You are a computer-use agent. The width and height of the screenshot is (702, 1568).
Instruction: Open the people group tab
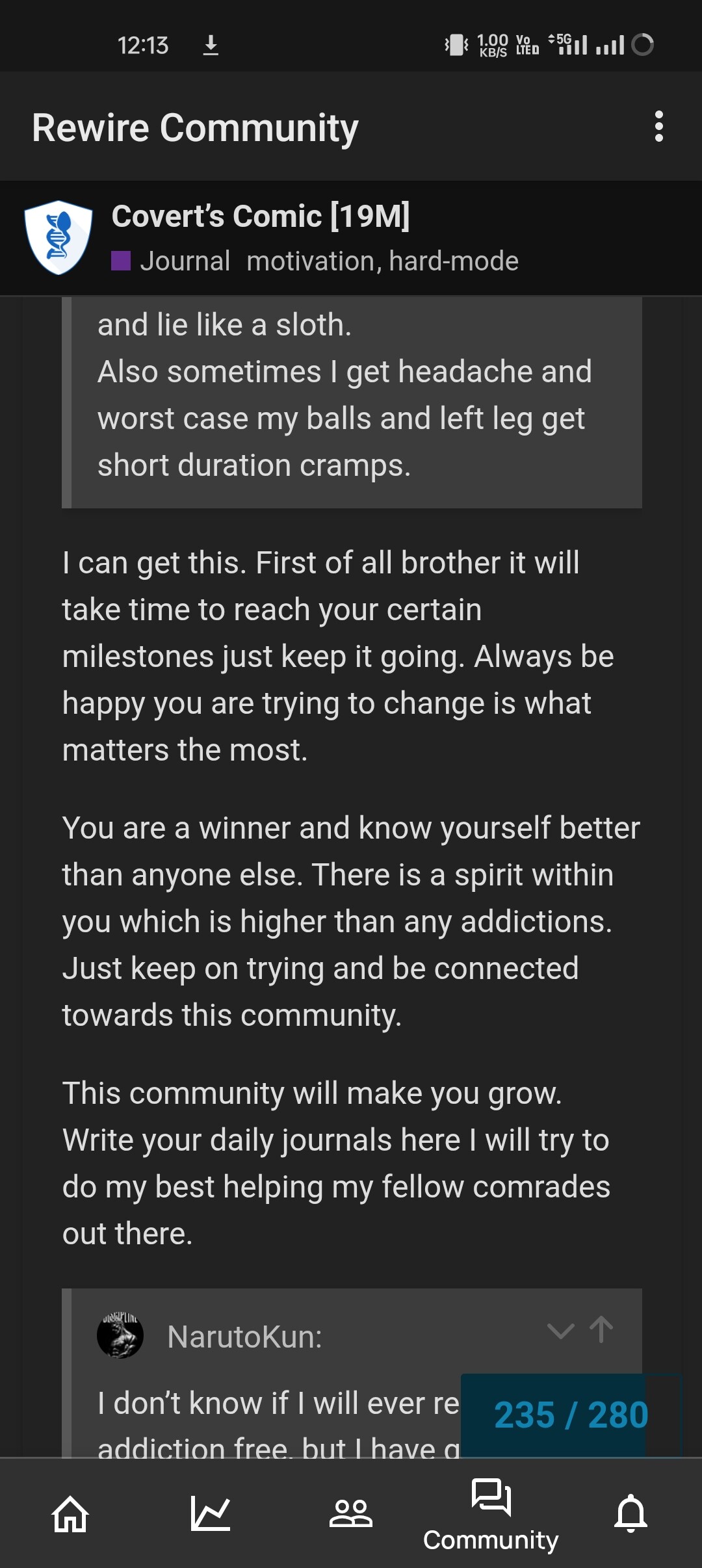tap(351, 1513)
